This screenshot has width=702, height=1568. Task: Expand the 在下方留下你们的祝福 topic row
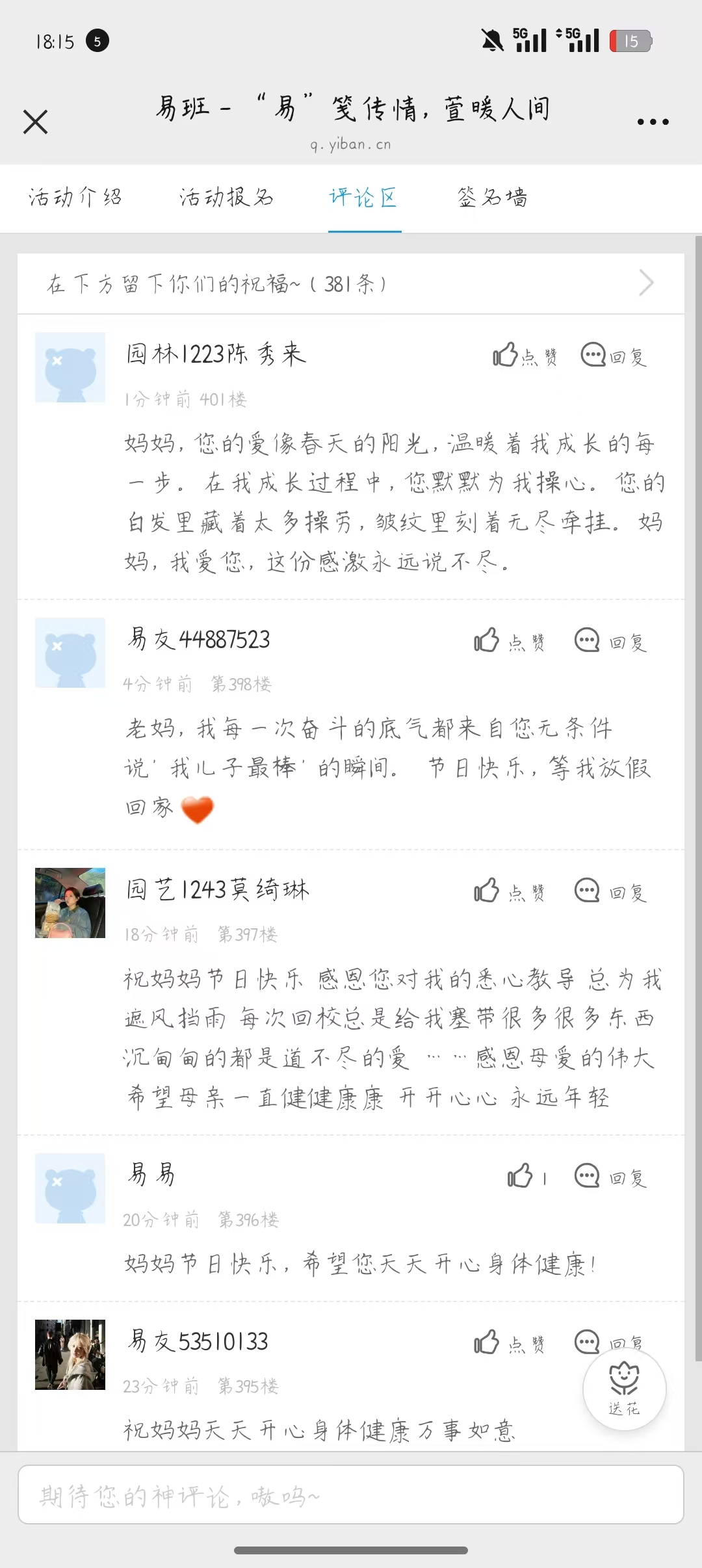click(x=351, y=283)
